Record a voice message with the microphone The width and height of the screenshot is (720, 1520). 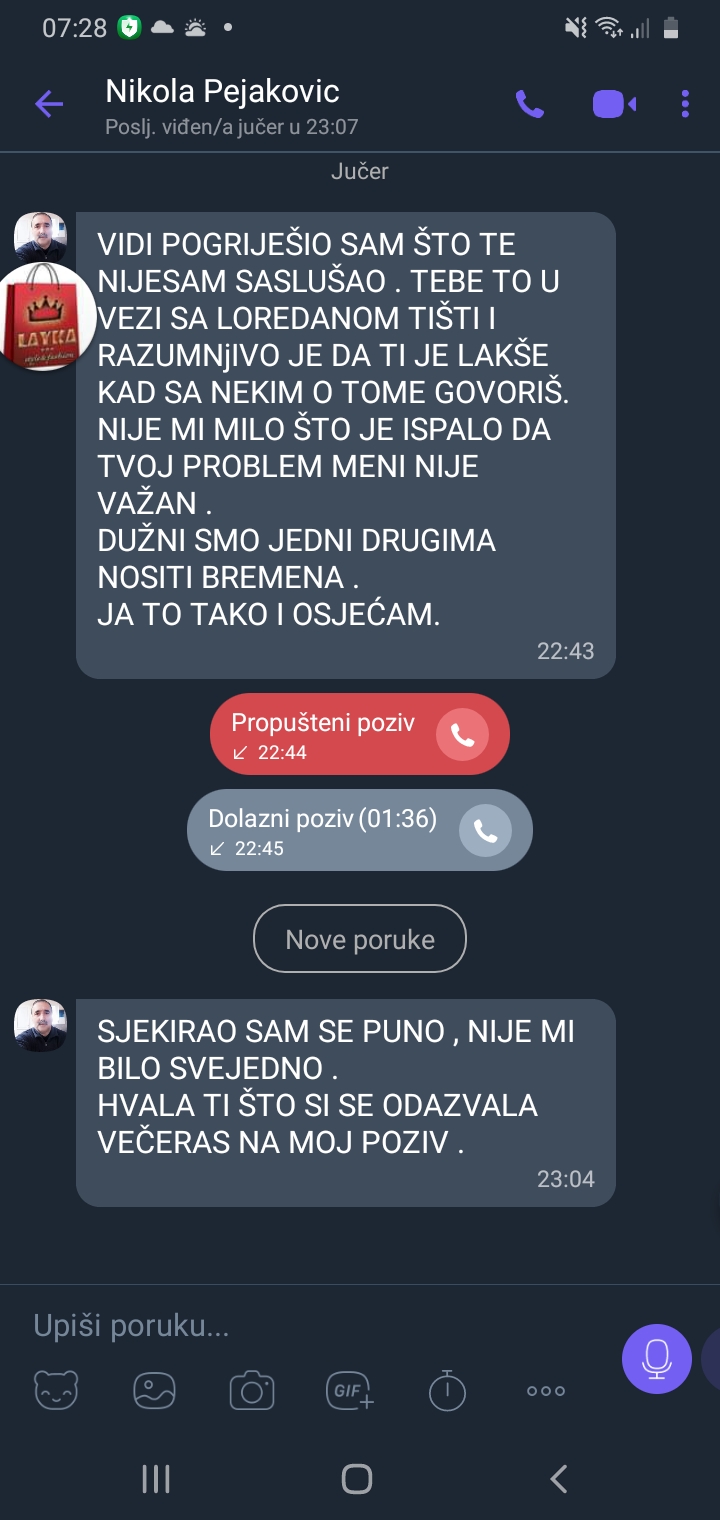coord(656,1358)
